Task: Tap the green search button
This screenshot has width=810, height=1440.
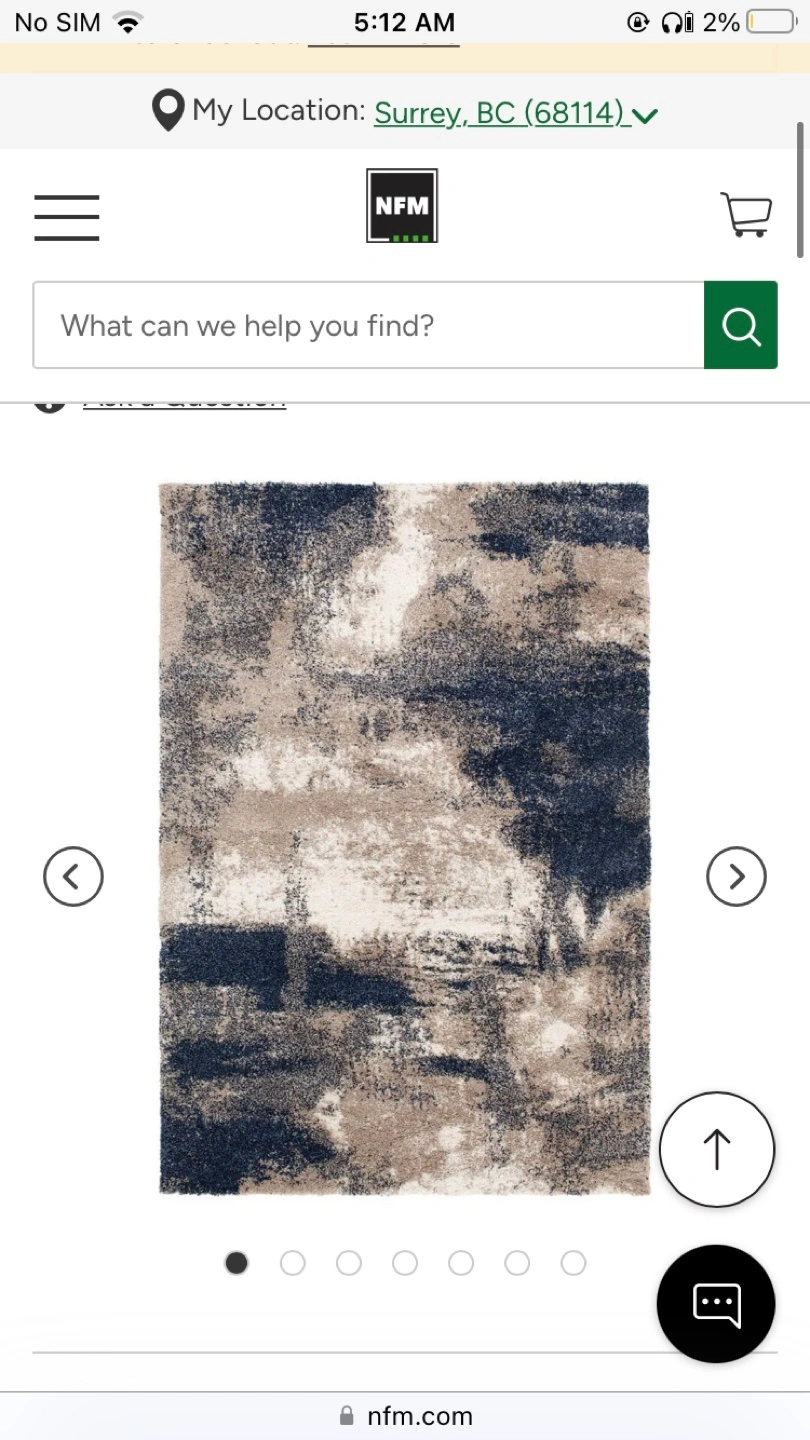Action: tap(741, 325)
